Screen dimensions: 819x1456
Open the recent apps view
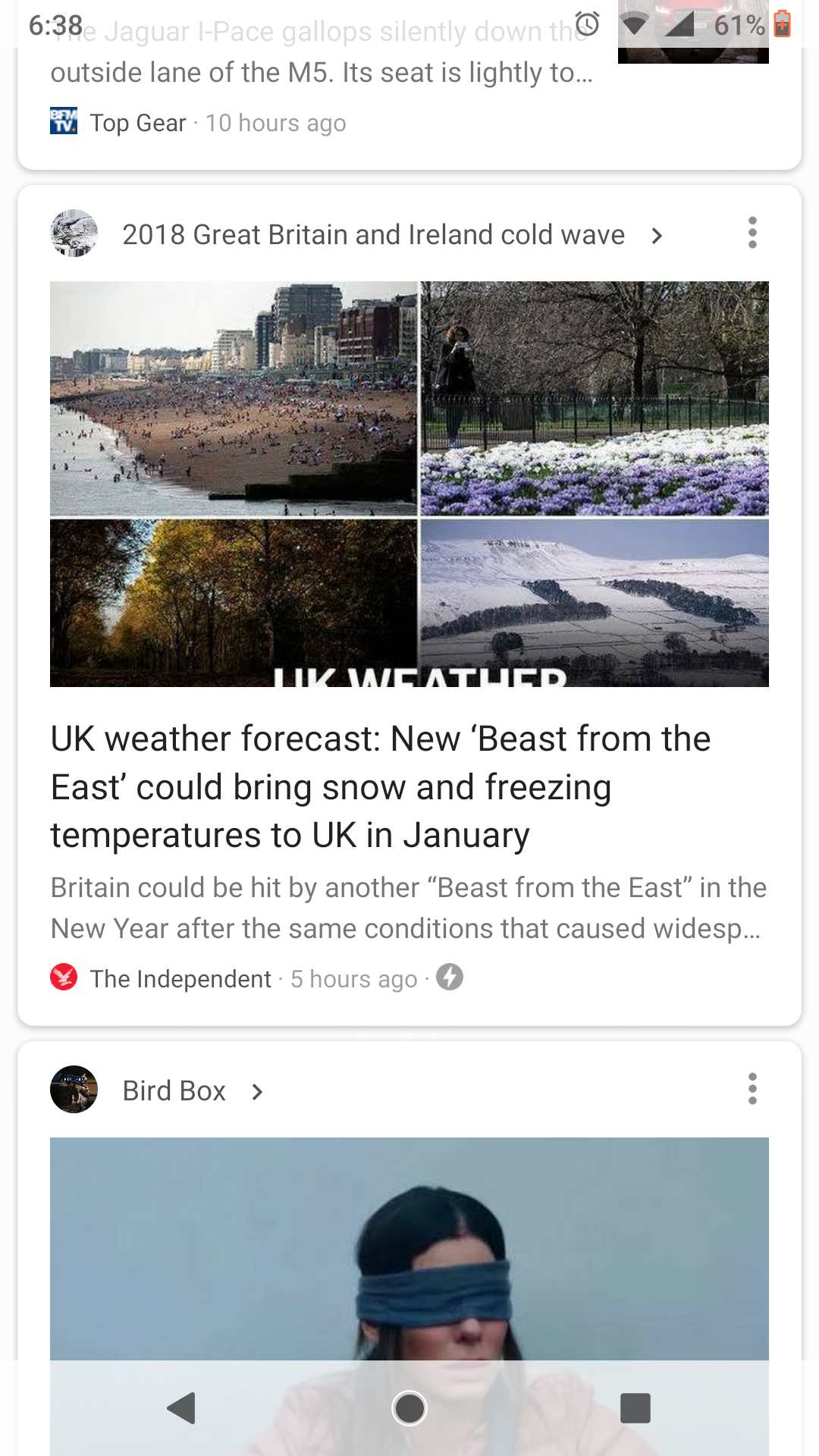(635, 1408)
